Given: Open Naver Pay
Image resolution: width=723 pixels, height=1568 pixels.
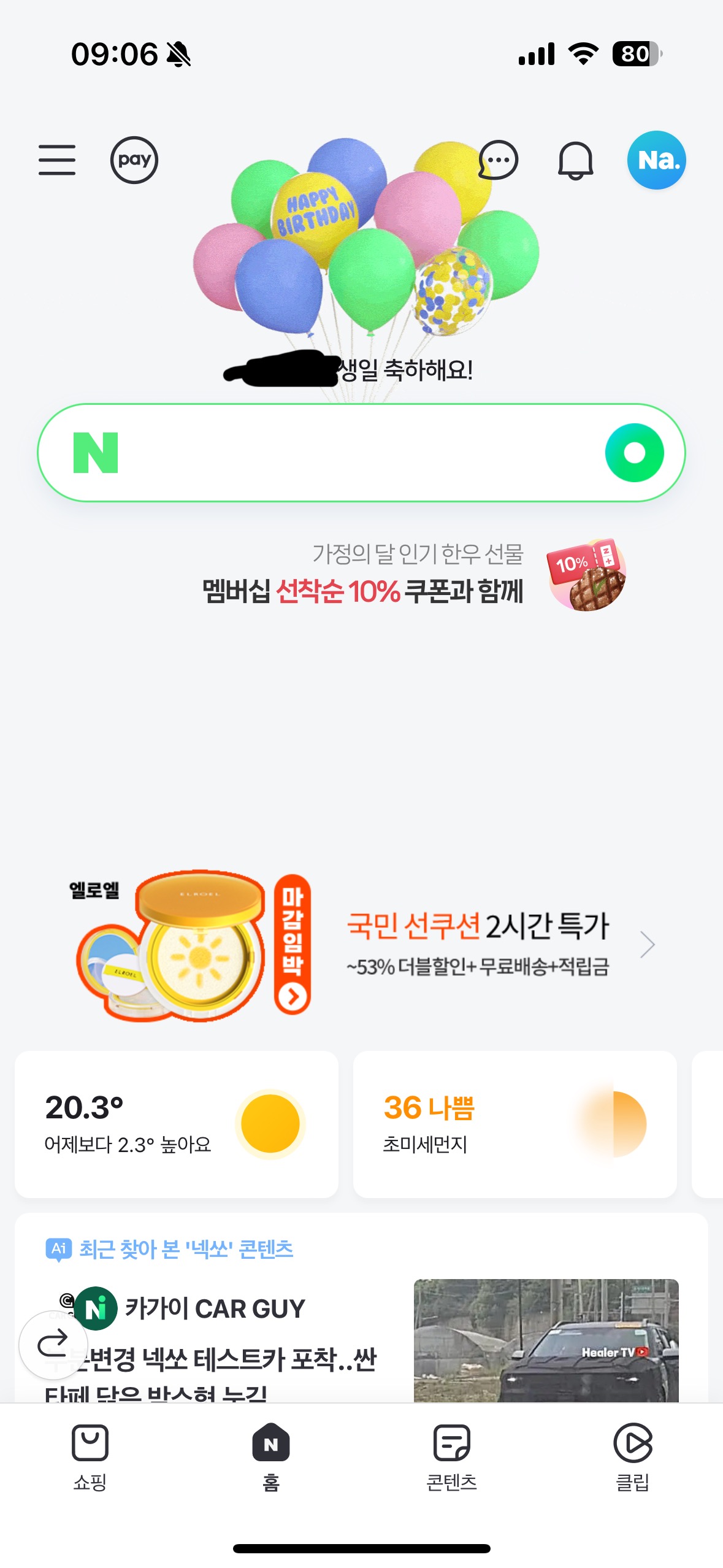Looking at the screenshot, I should tap(134, 160).
